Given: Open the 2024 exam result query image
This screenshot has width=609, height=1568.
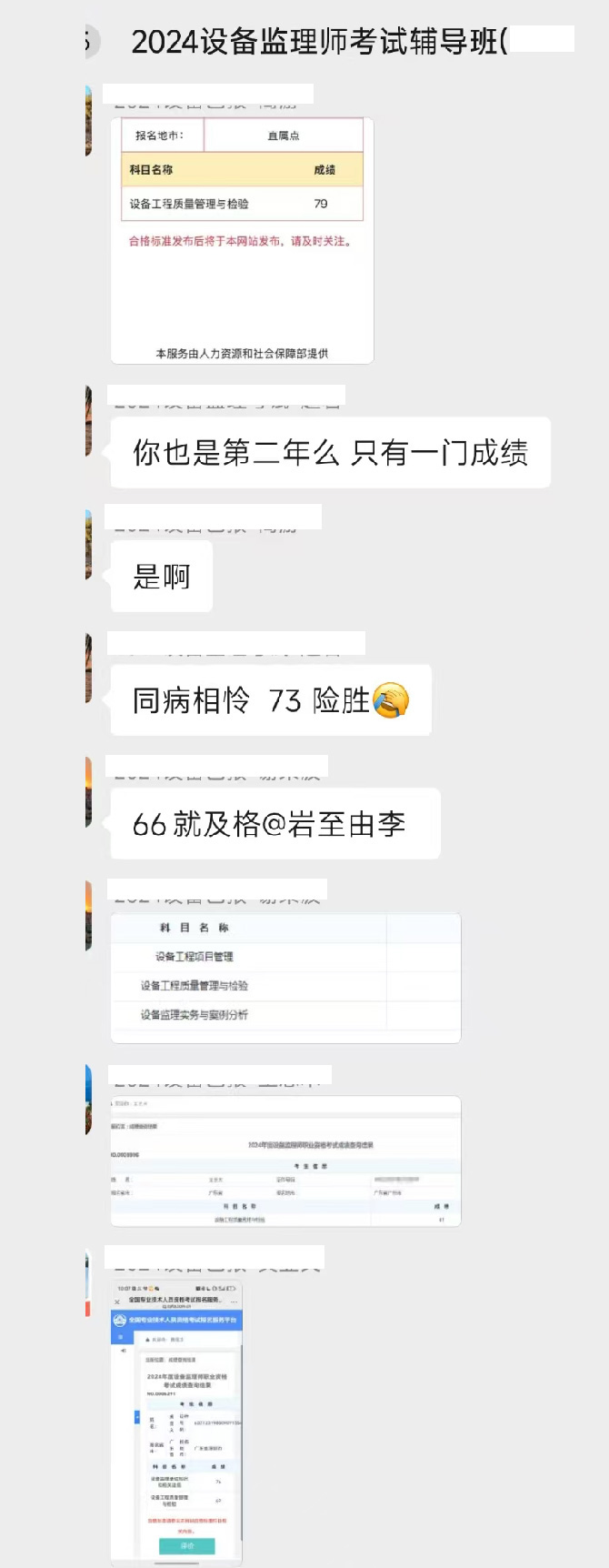Looking at the screenshot, I should point(285,1161).
